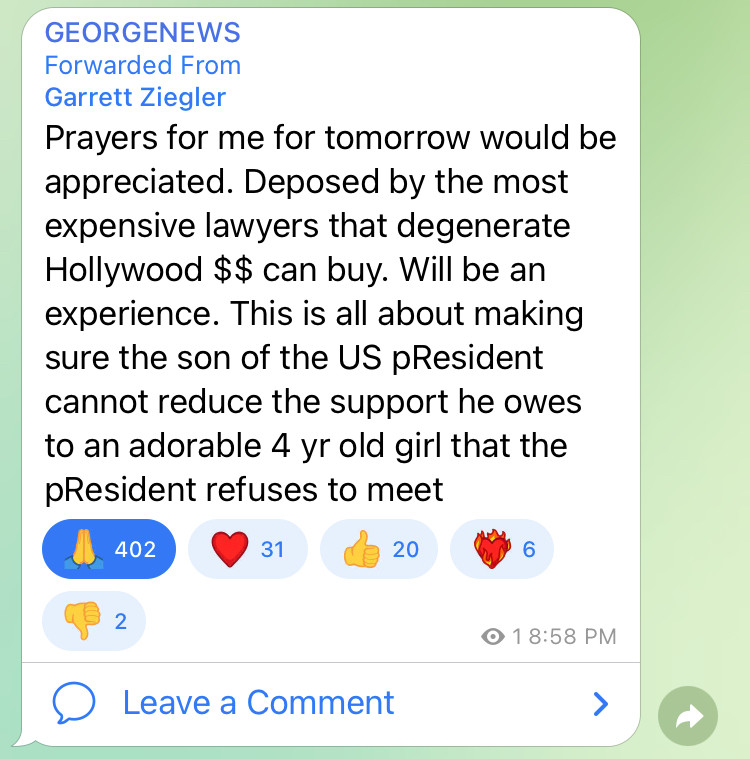Tap the burning heart reaction with 6
The image size is (750, 759).
click(x=502, y=549)
